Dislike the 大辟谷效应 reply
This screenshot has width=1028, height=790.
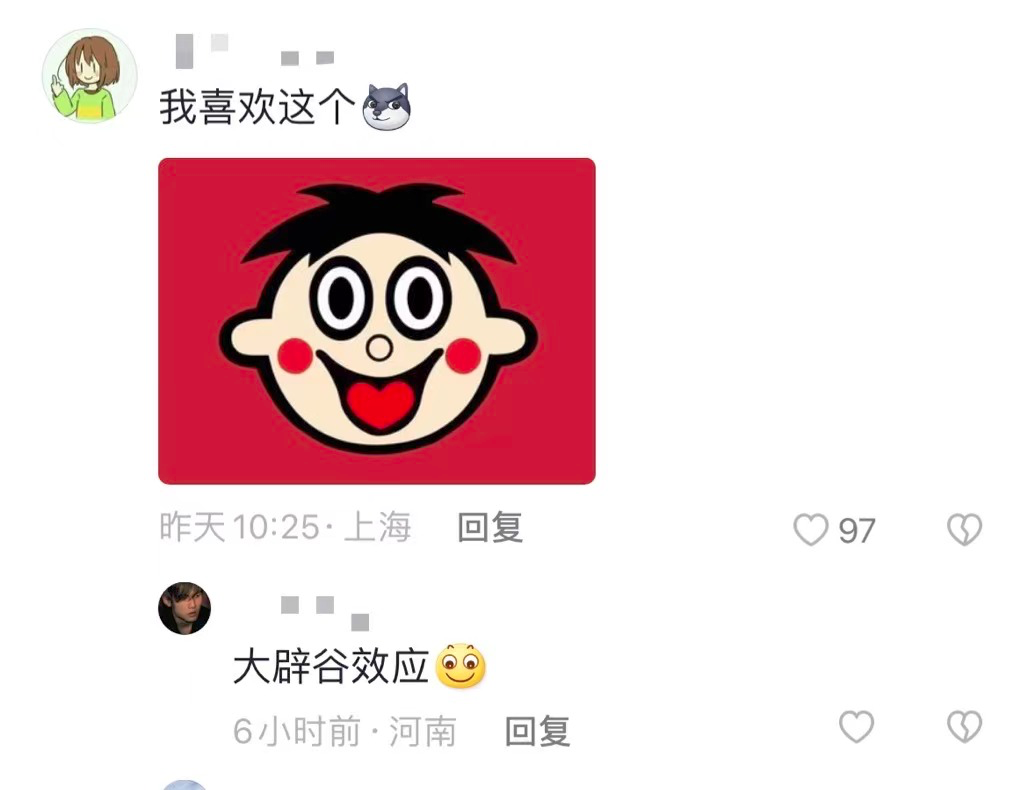click(x=964, y=727)
